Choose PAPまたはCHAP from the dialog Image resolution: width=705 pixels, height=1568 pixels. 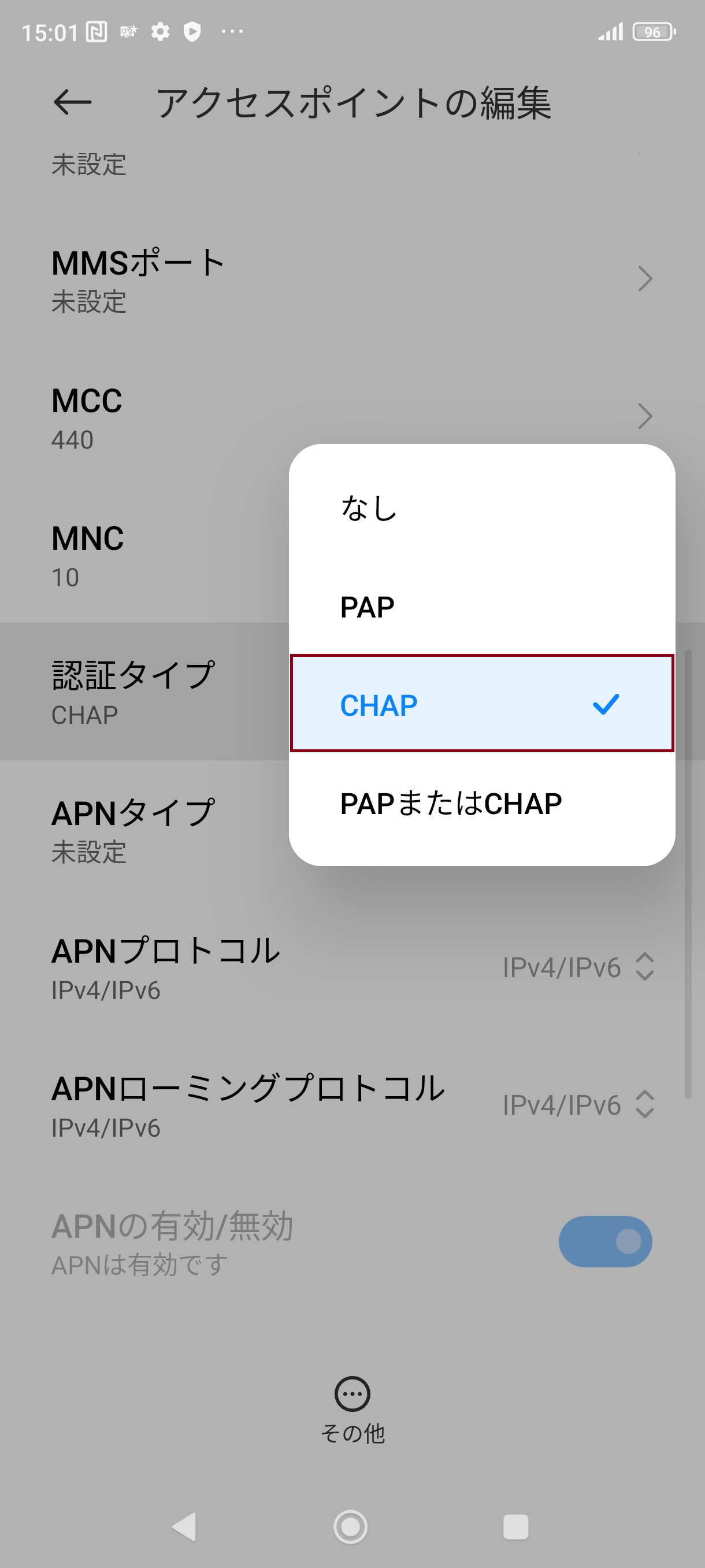point(450,803)
